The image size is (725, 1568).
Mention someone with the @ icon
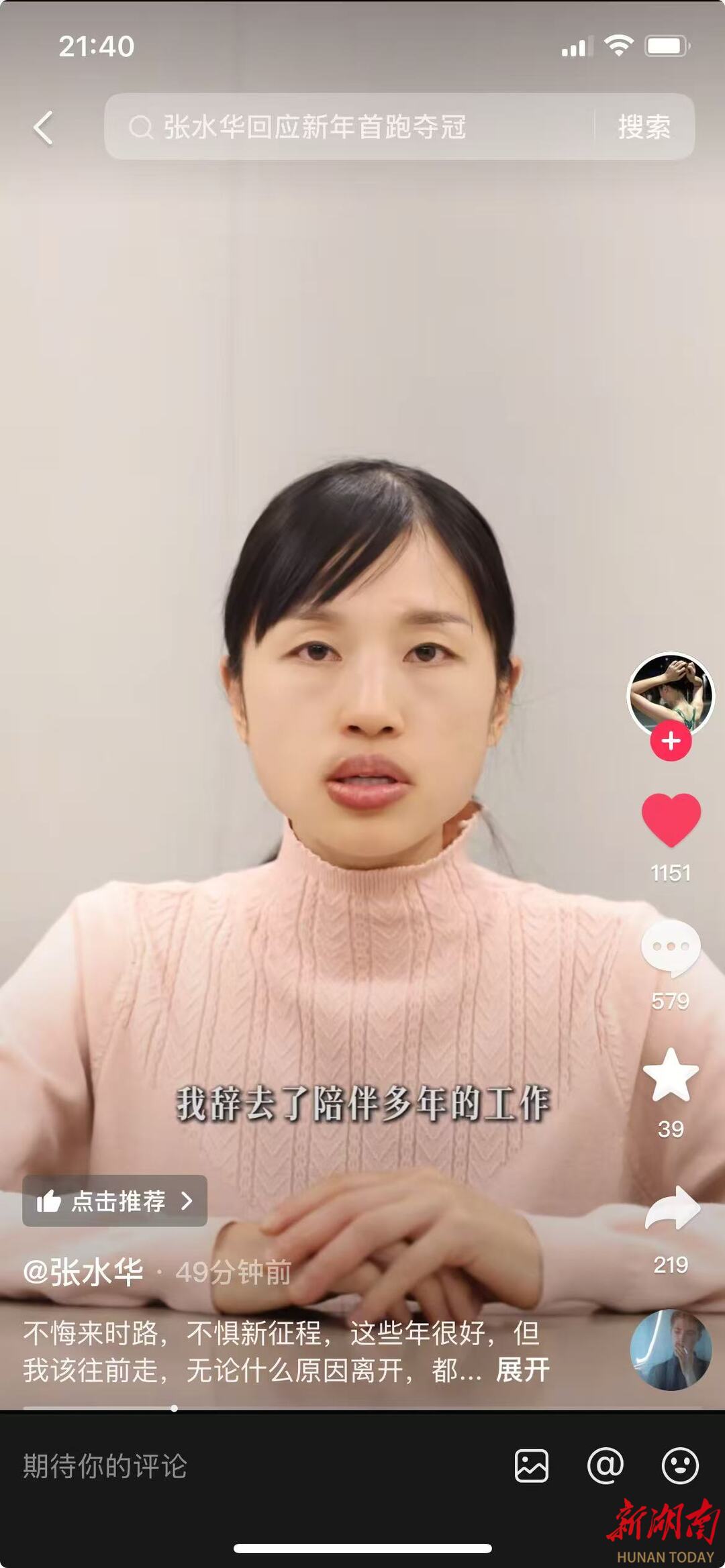(606, 1465)
